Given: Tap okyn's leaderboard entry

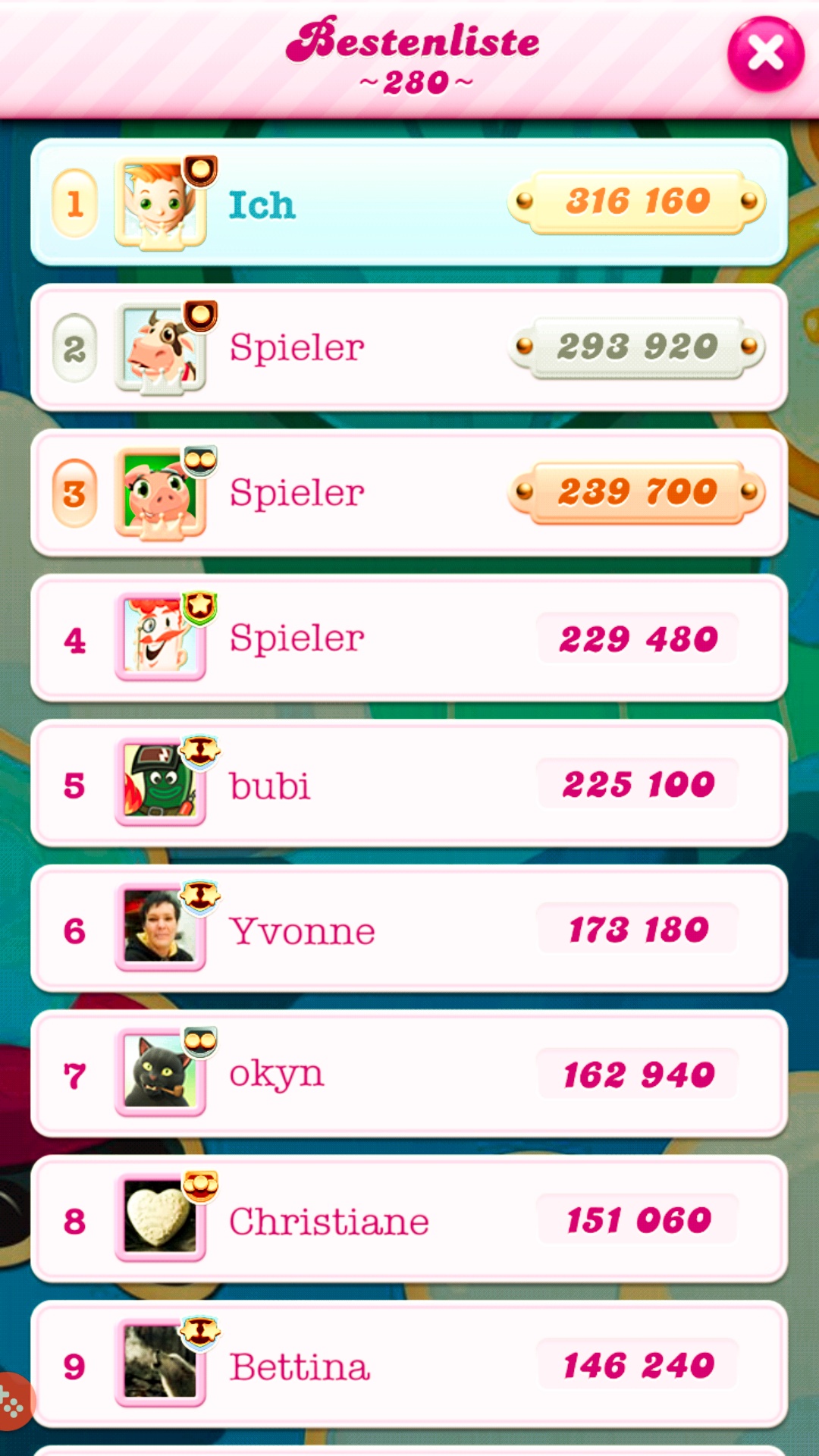Looking at the screenshot, I should 409,1075.
